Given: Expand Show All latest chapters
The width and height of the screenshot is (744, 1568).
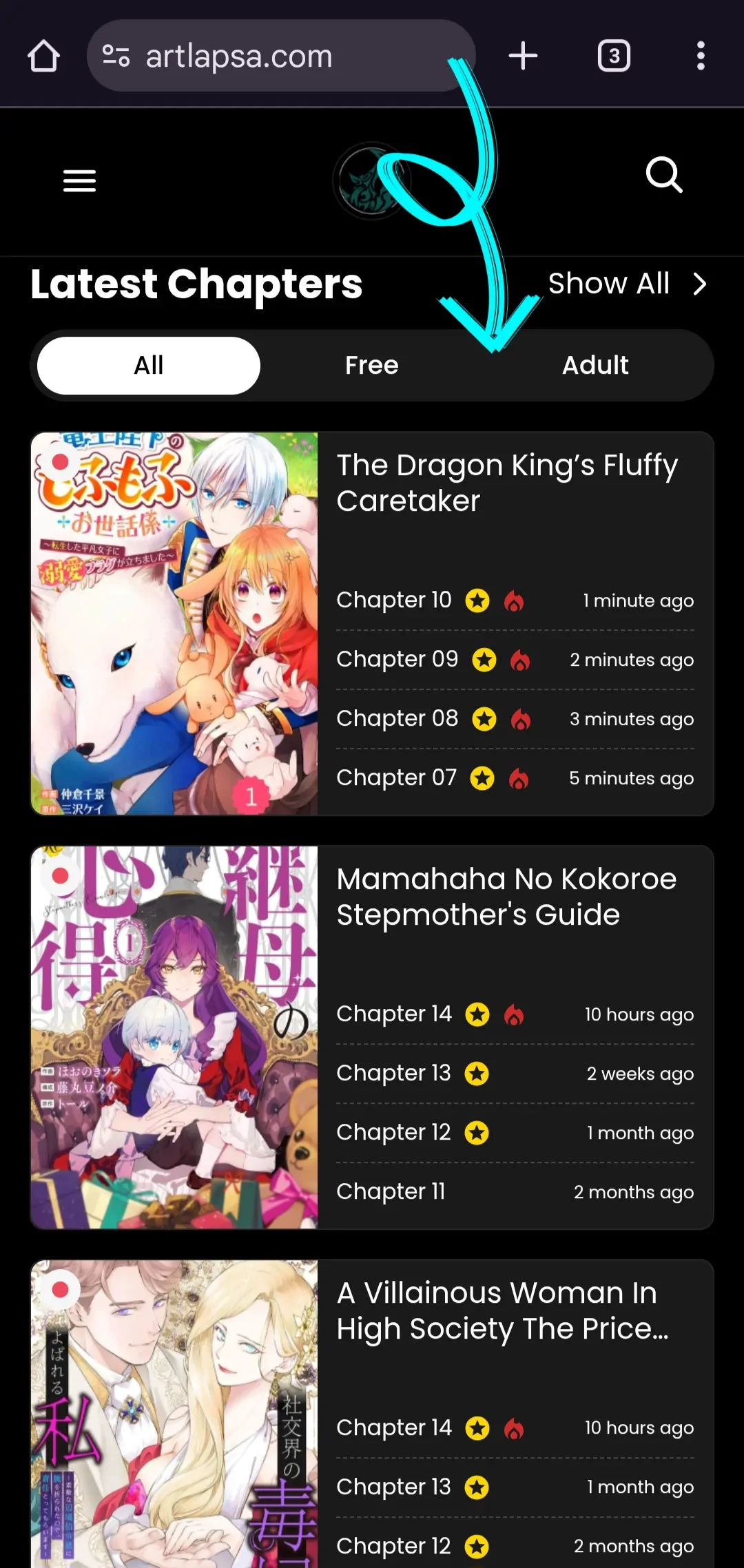Looking at the screenshot, I should (x=609, y=282).
